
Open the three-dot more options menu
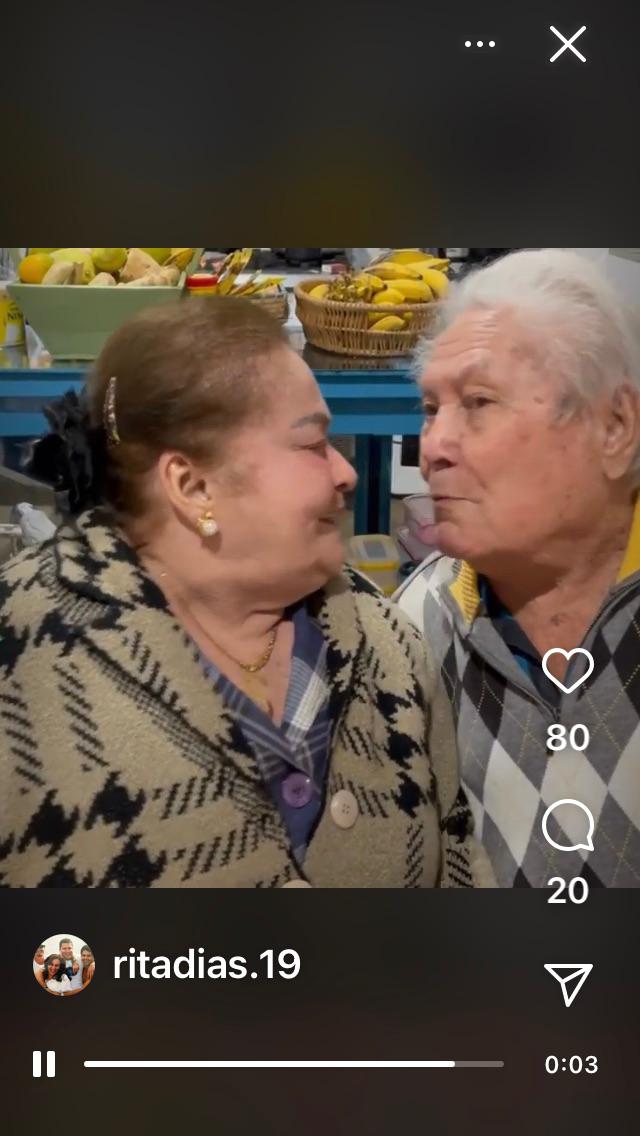click(x=480, y=44)
